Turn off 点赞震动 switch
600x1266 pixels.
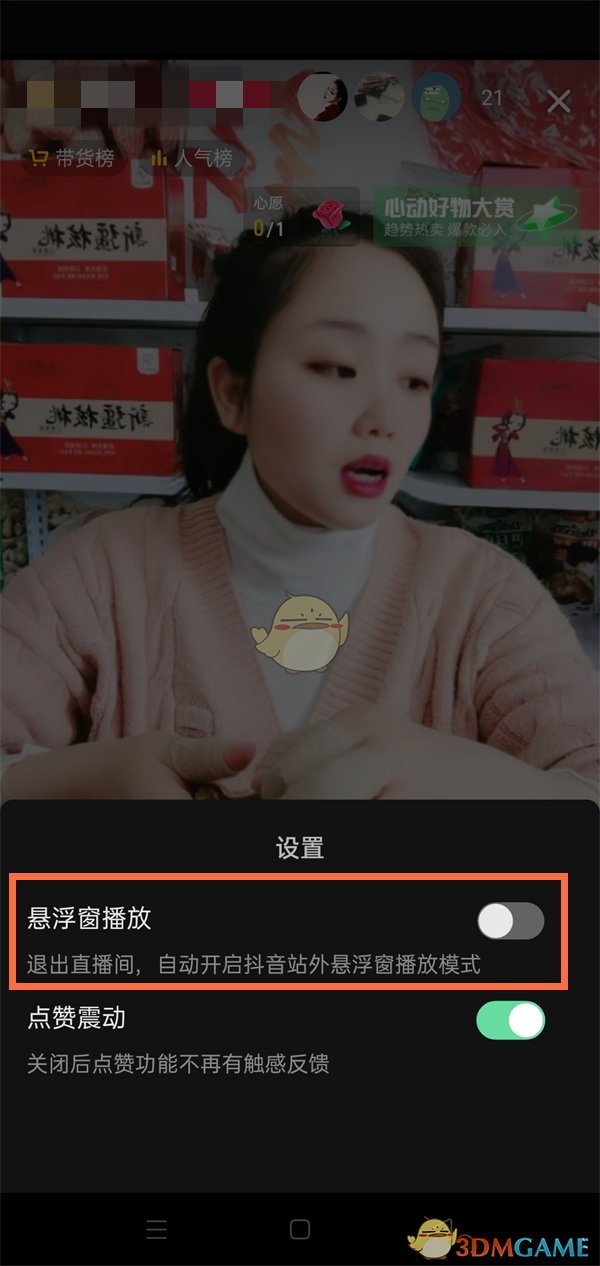(x=510, y=1020)
